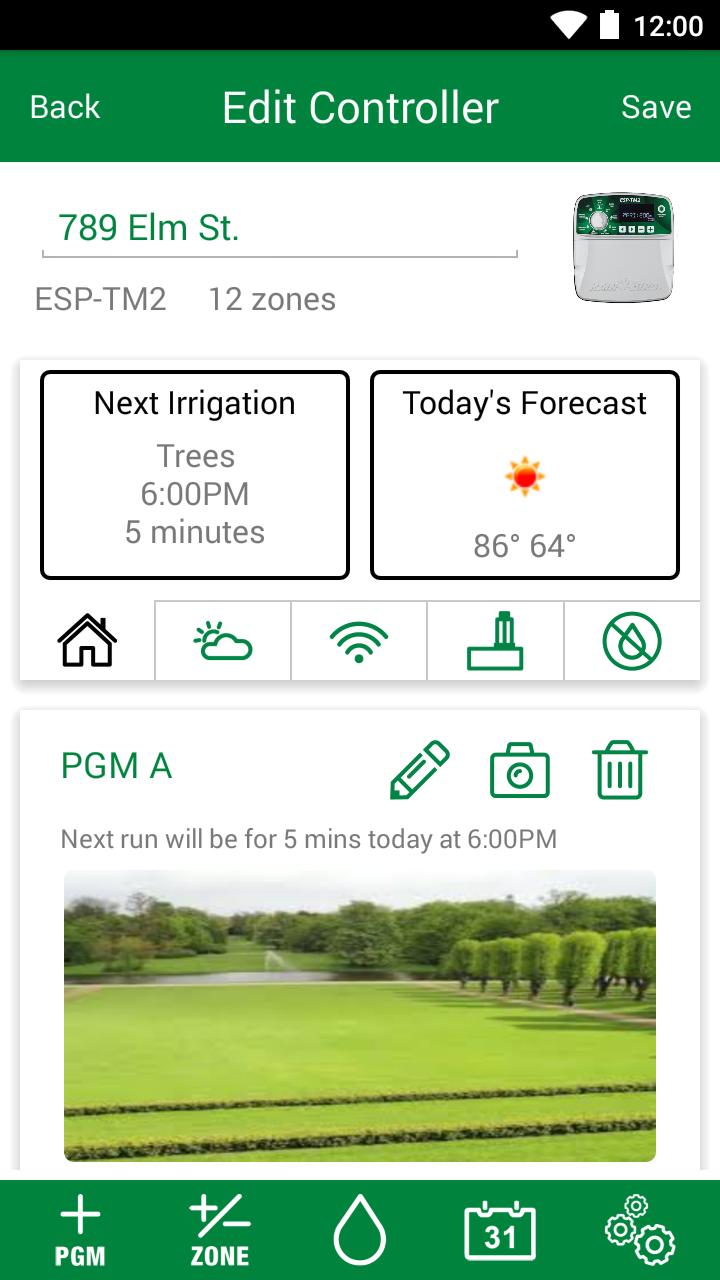This screenshot has width=720, height=1280.
Task: Edit PGM A with the pencil icon
Action: pyautogui.click(x=419, y=770)
